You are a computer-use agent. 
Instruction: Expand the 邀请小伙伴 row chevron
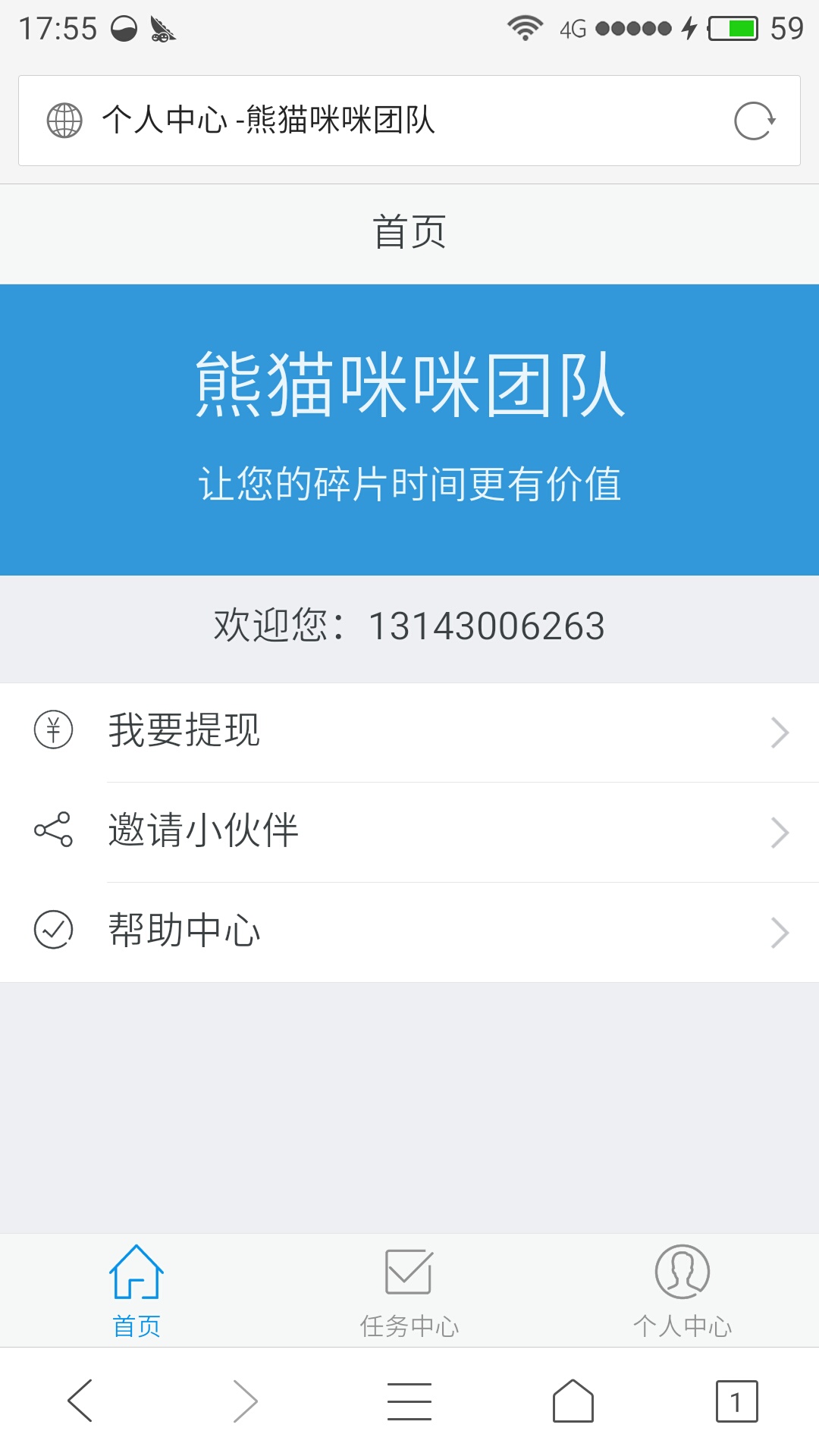[779, 832]
